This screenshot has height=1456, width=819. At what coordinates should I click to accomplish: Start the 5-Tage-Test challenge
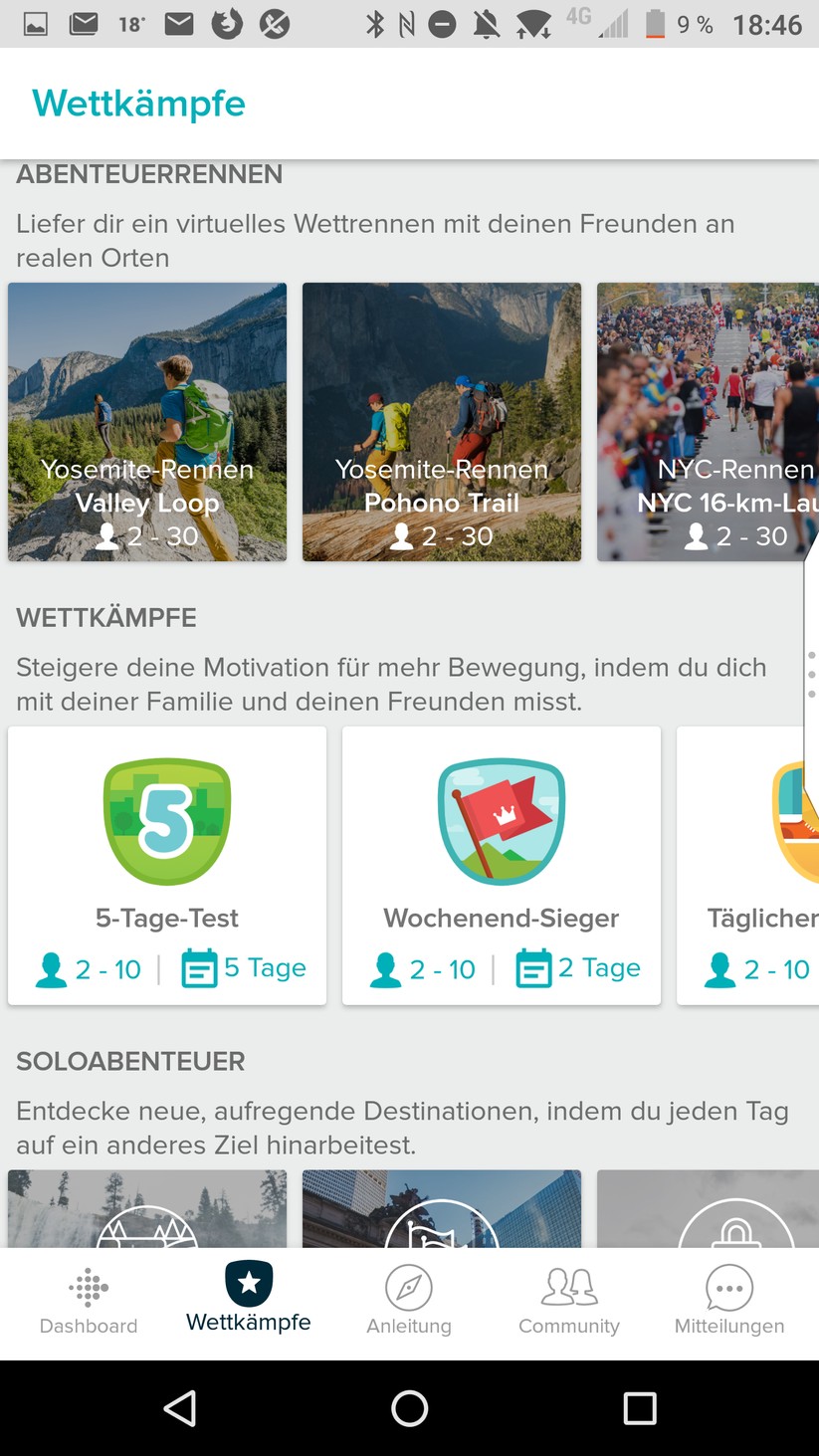[x=167, y=865]
